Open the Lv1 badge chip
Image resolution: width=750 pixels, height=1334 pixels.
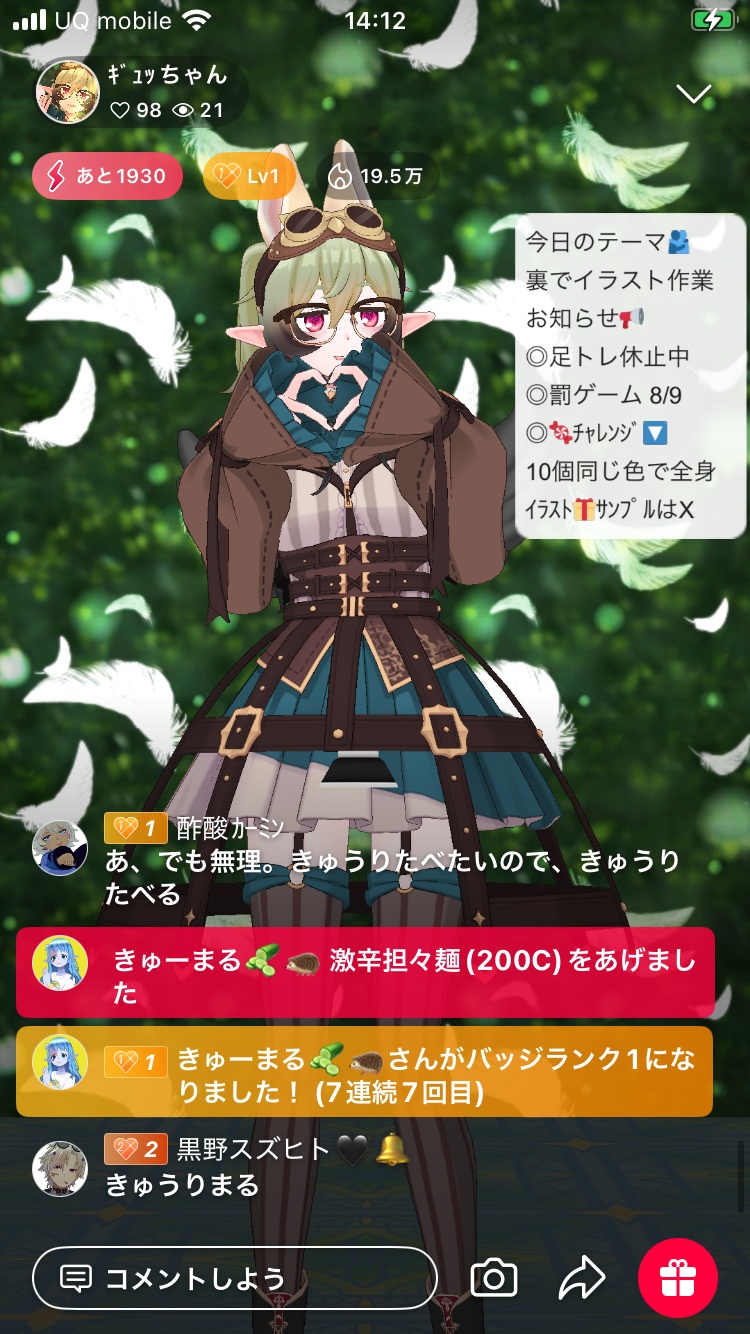pos(249,177)
